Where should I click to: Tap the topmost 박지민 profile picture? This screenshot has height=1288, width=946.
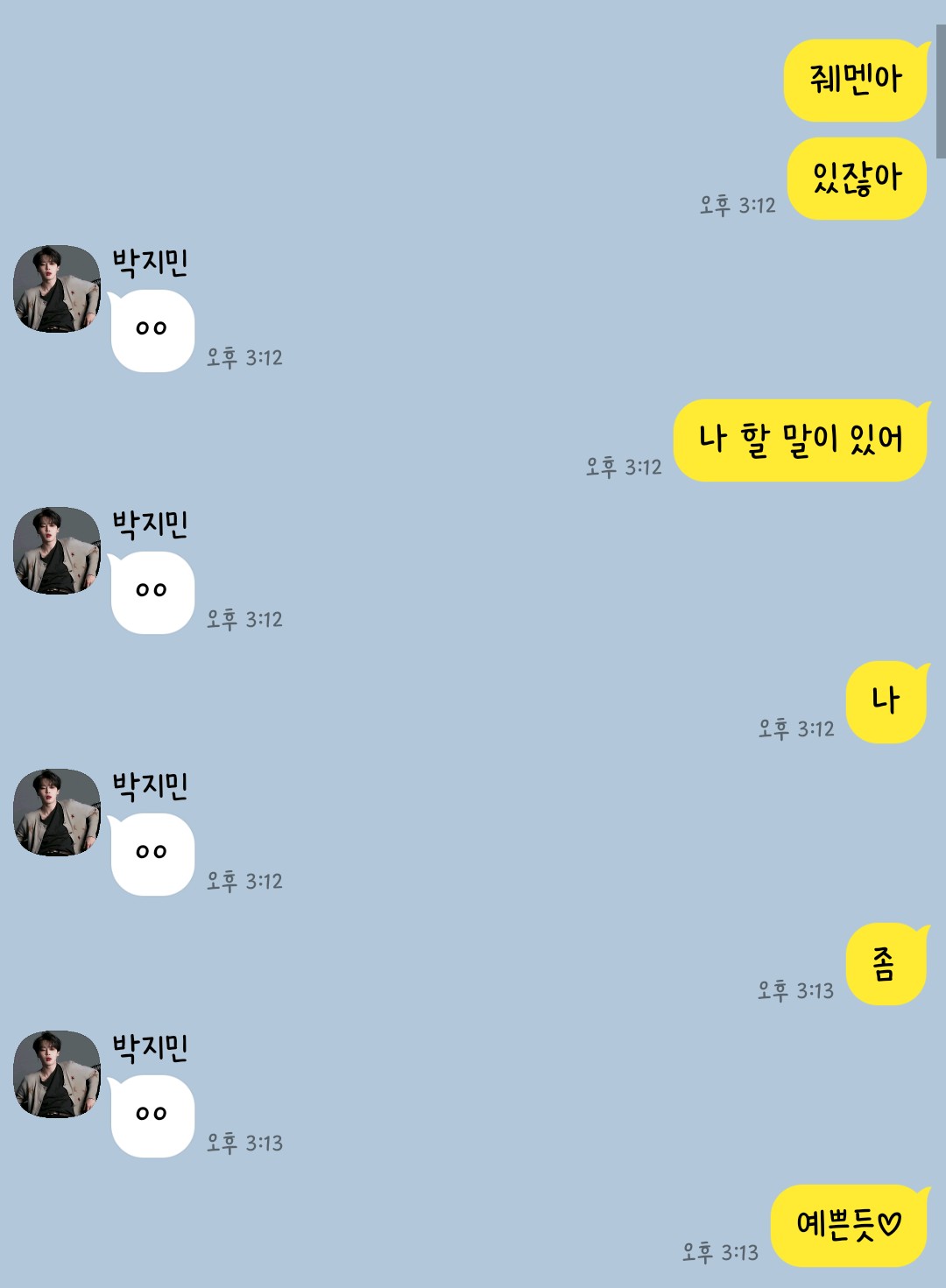pos(54,289)
